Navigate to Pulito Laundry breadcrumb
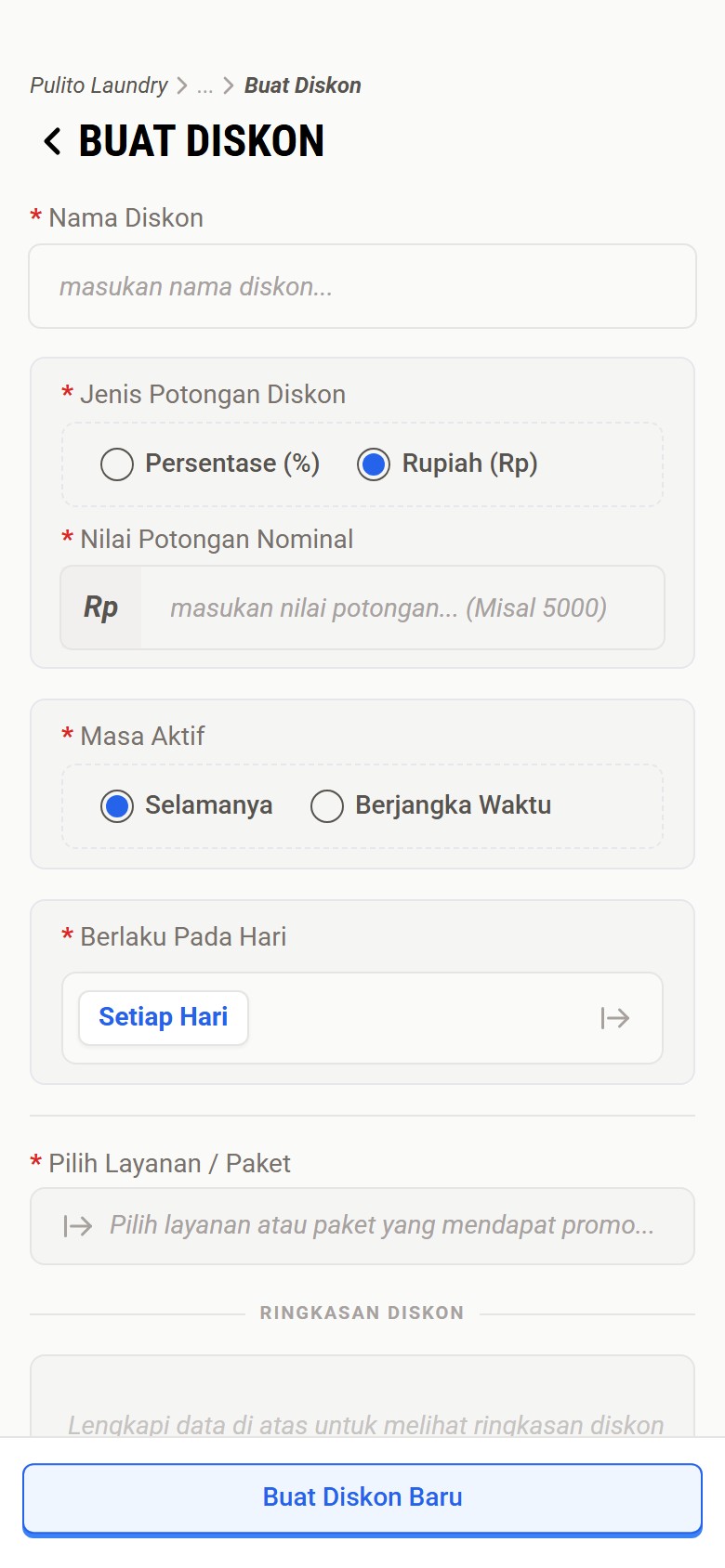This screenshot has height=1568, width=725. [98, 85]
